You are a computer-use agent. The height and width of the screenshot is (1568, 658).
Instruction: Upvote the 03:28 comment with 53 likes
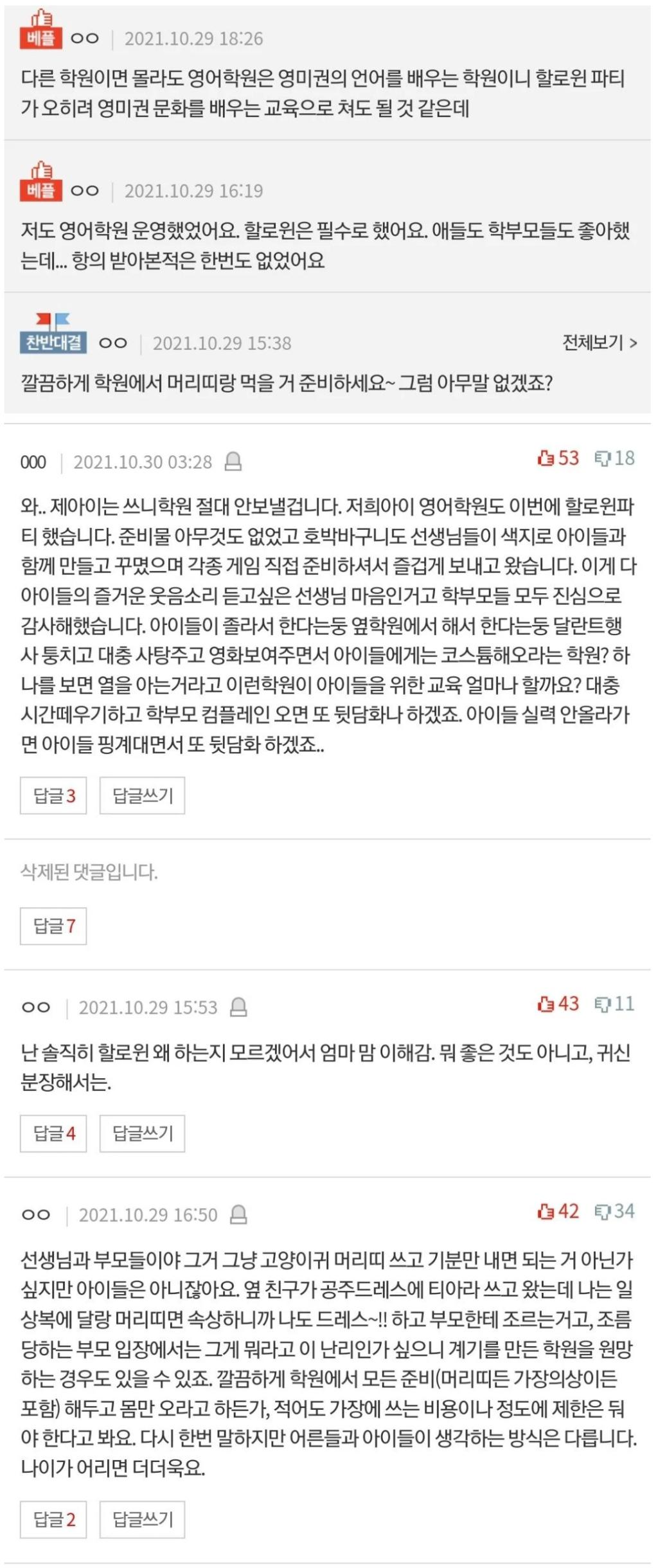pos(558,458)
